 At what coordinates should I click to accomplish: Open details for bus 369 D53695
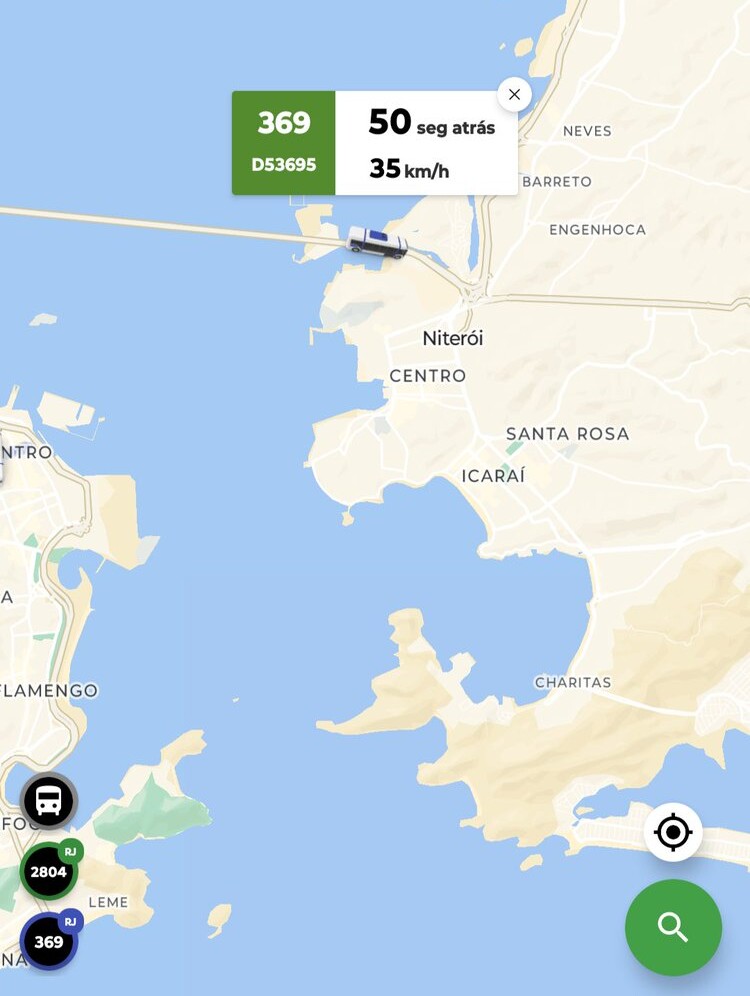point(375,143)
